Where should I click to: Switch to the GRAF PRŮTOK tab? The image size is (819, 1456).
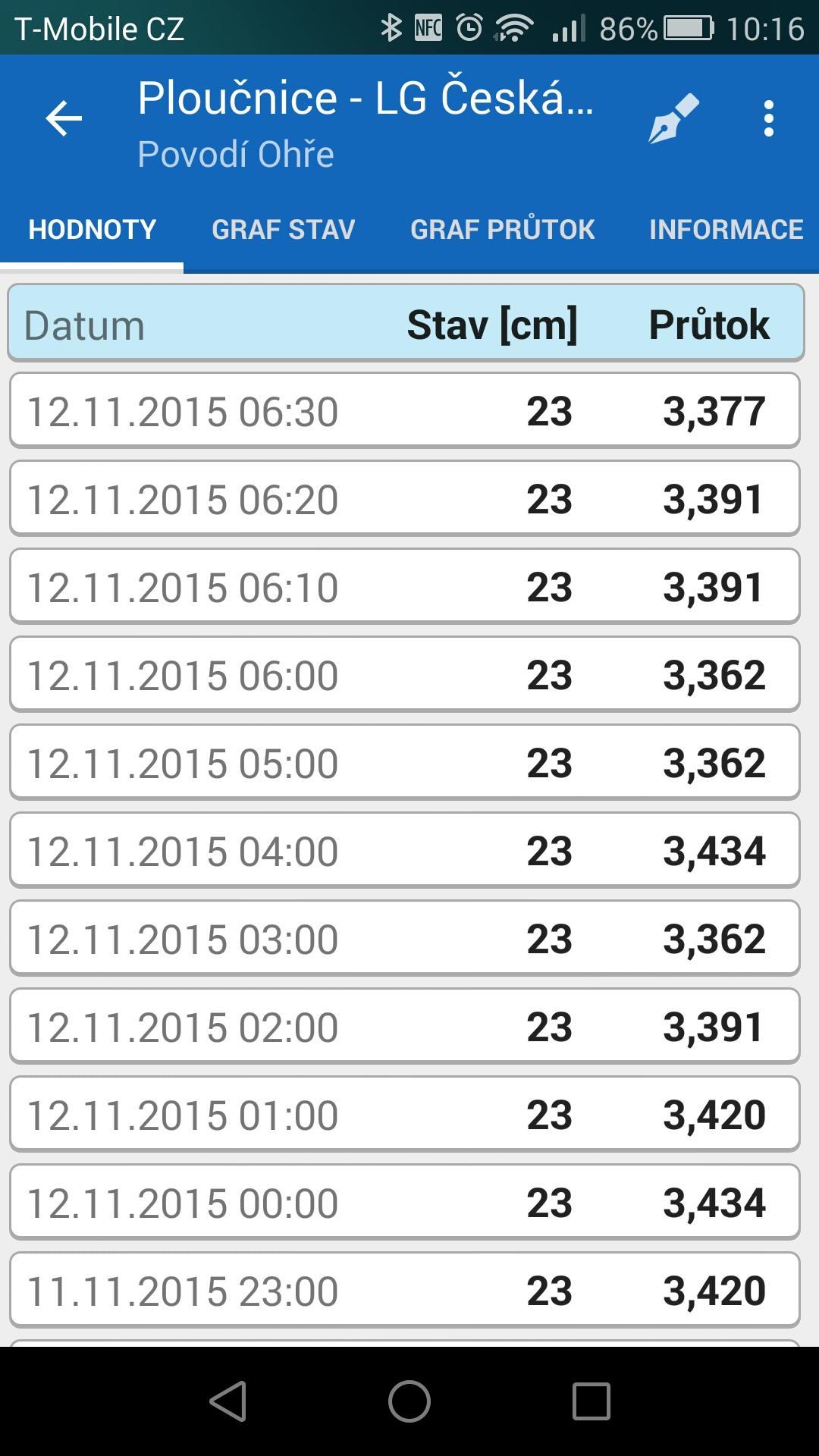pyautogui.click(x=502, y=229)
